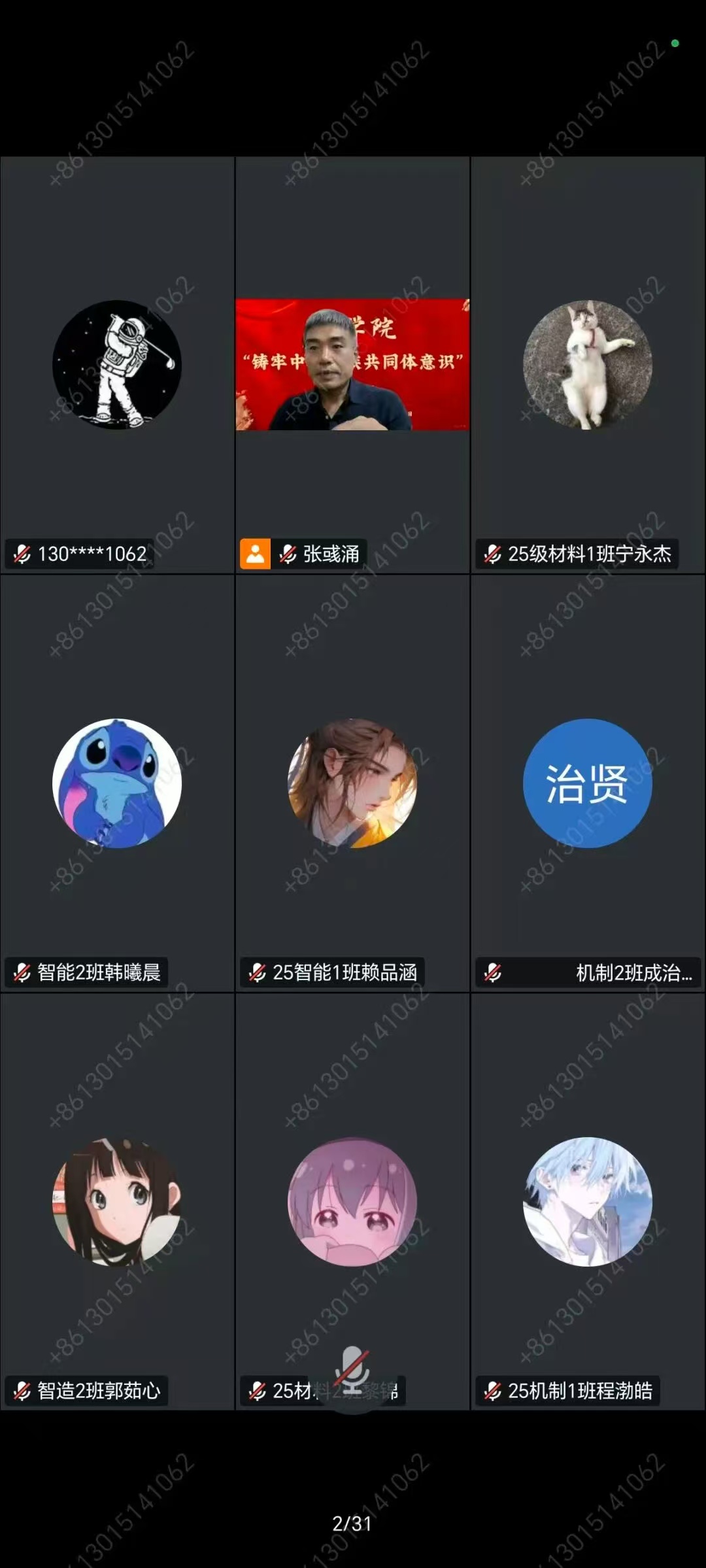Tap the 治贤 avatar tile

click(588, 783)
